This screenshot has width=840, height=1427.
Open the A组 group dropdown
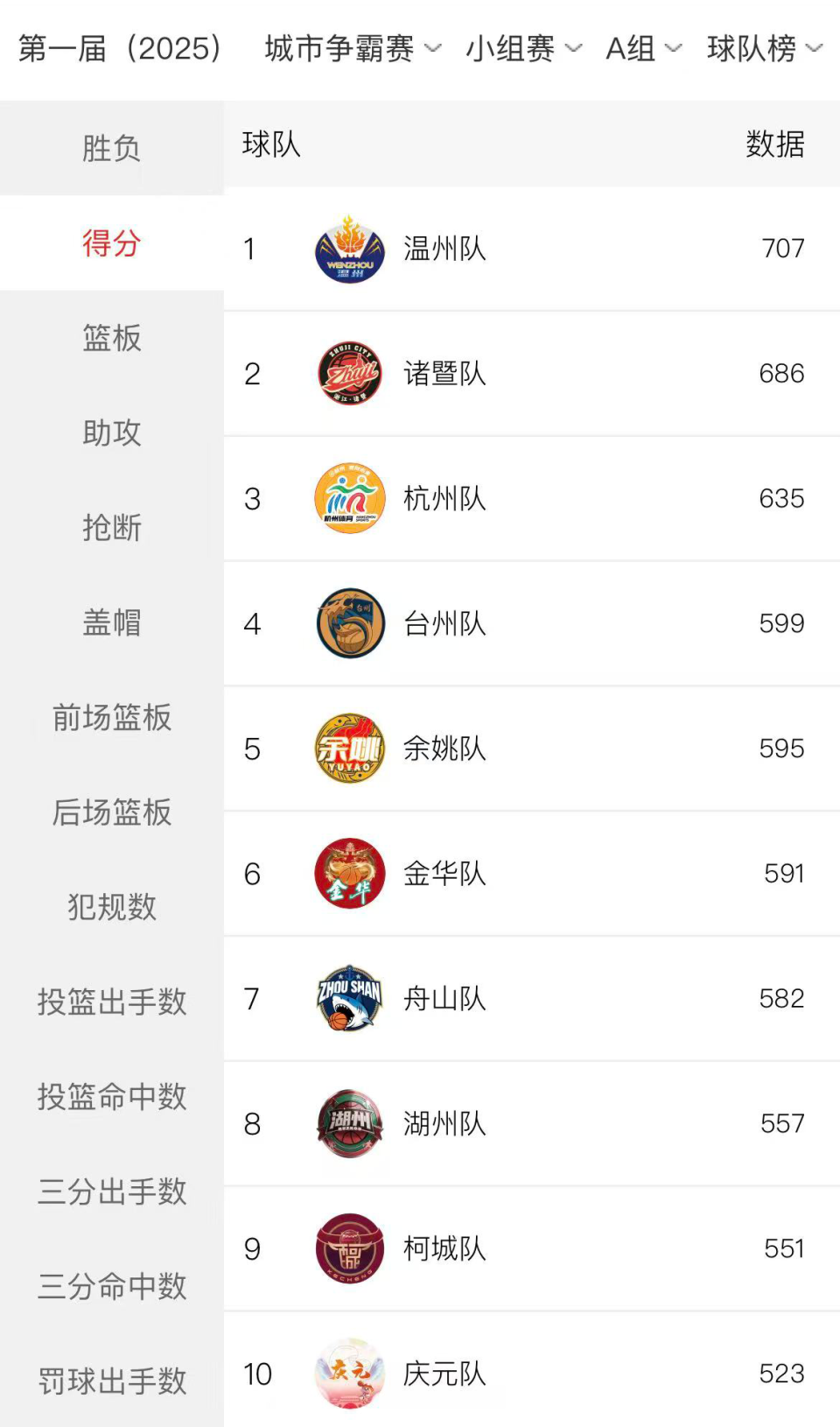(x=642, y=49)
